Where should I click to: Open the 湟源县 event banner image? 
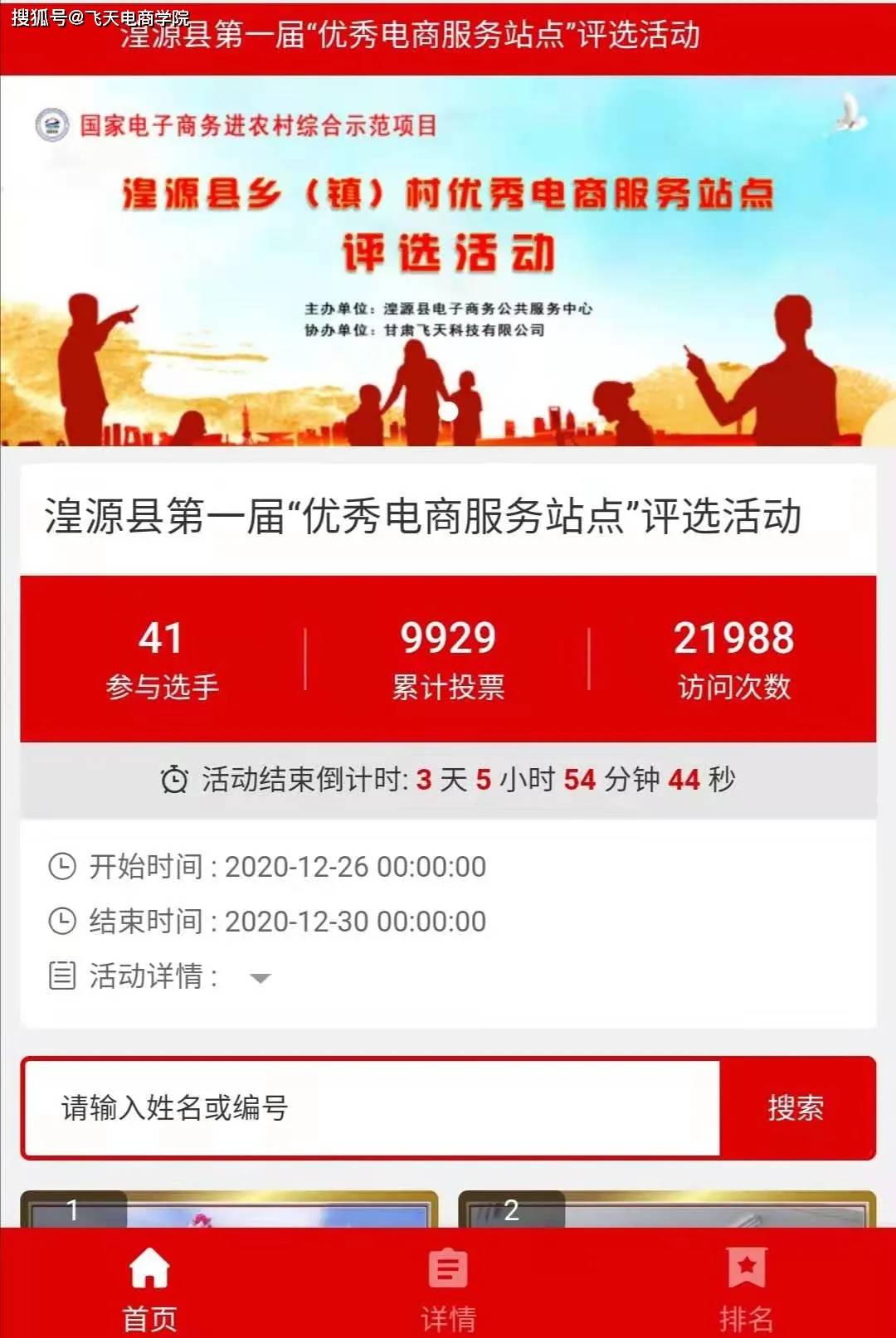click(x=448, y=261)
